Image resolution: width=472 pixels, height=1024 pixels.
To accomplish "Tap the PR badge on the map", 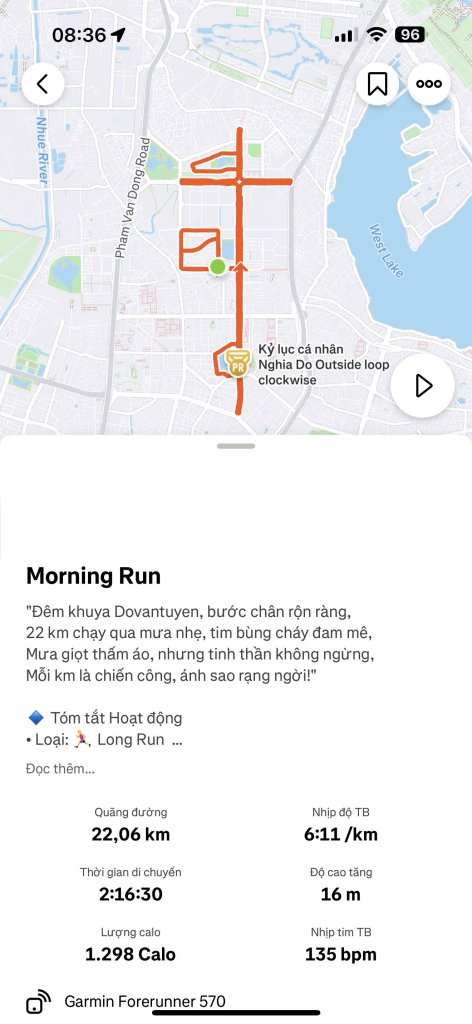I will point(238,363).
